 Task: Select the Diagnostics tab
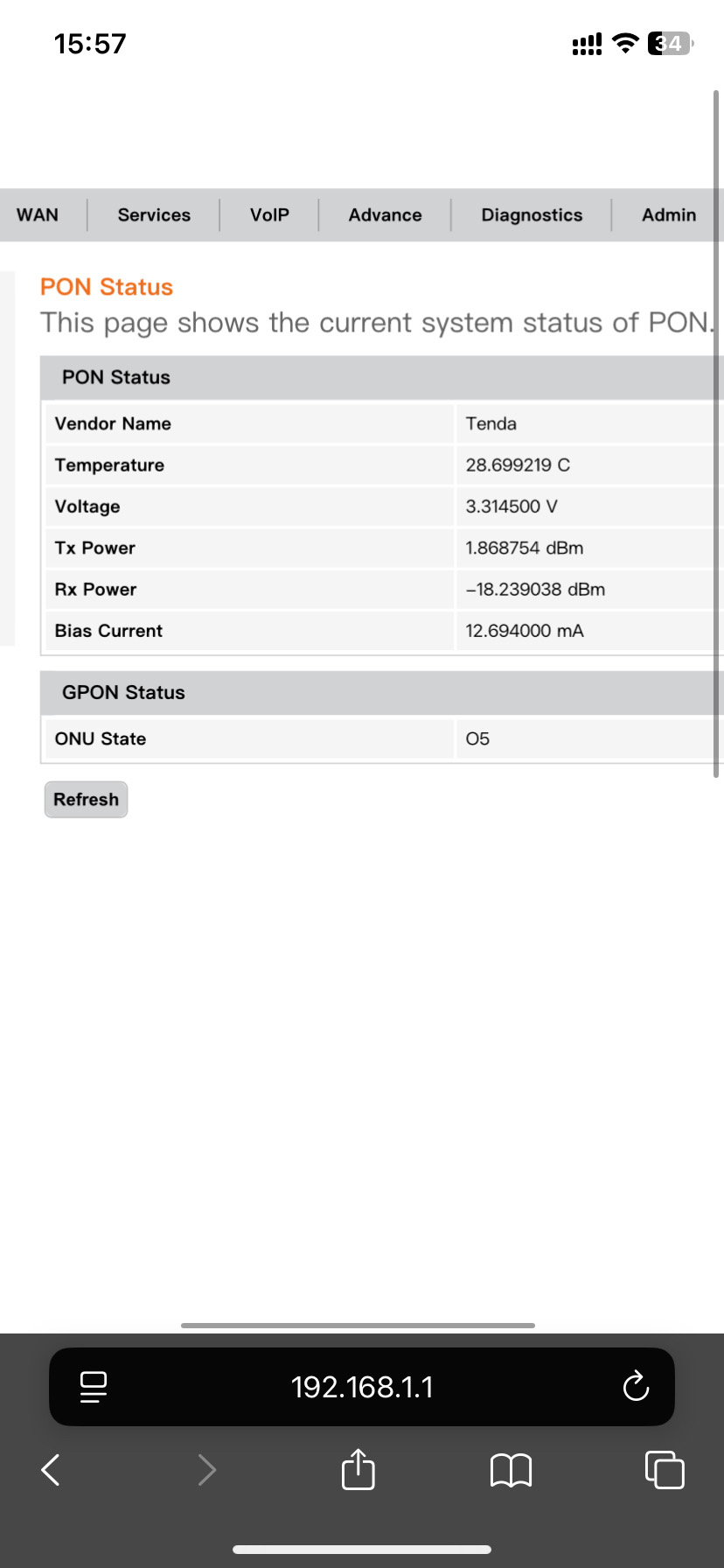532,215
